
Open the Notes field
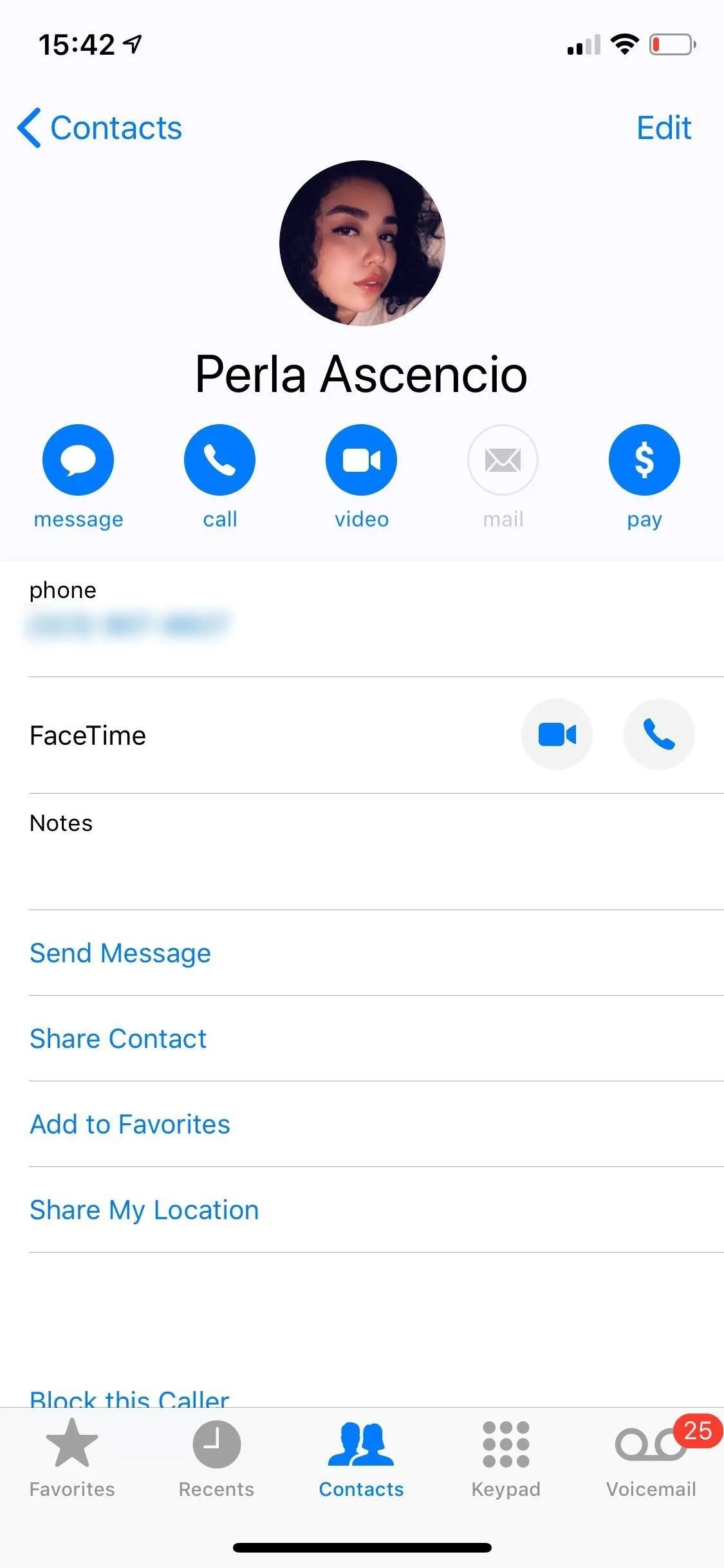pos(376,852)
